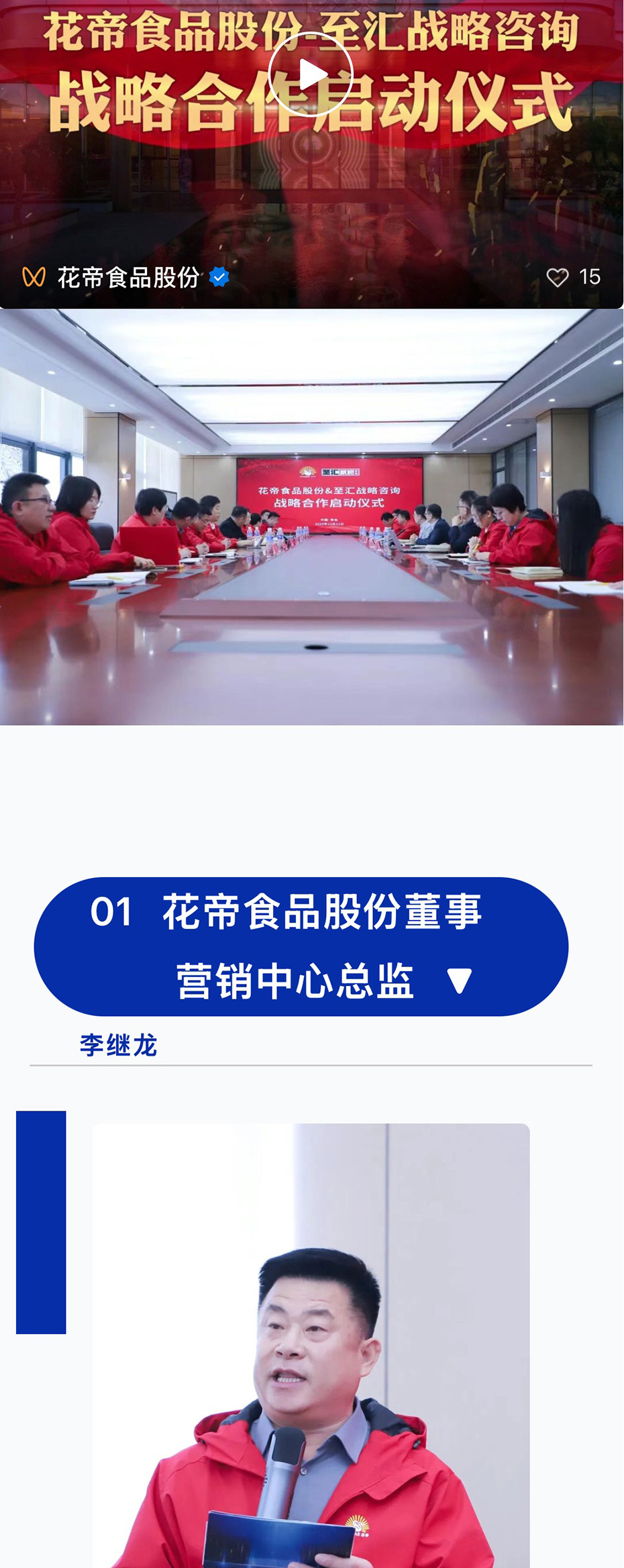Like the video with the heart icon

pyautogui.click(x=557, y=277)
